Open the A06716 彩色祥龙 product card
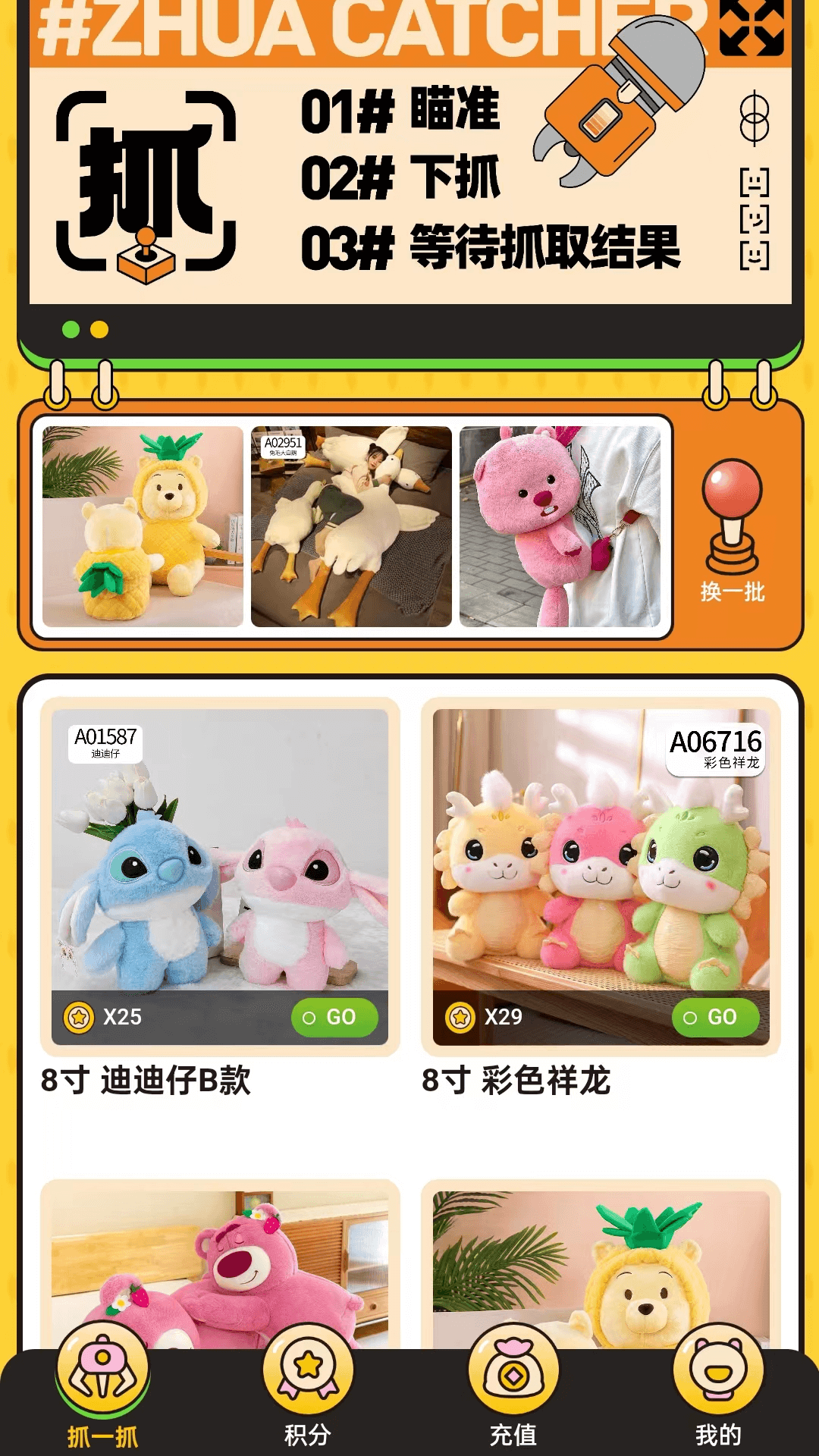Viewport: 819px width, 1456px height. 601,849
